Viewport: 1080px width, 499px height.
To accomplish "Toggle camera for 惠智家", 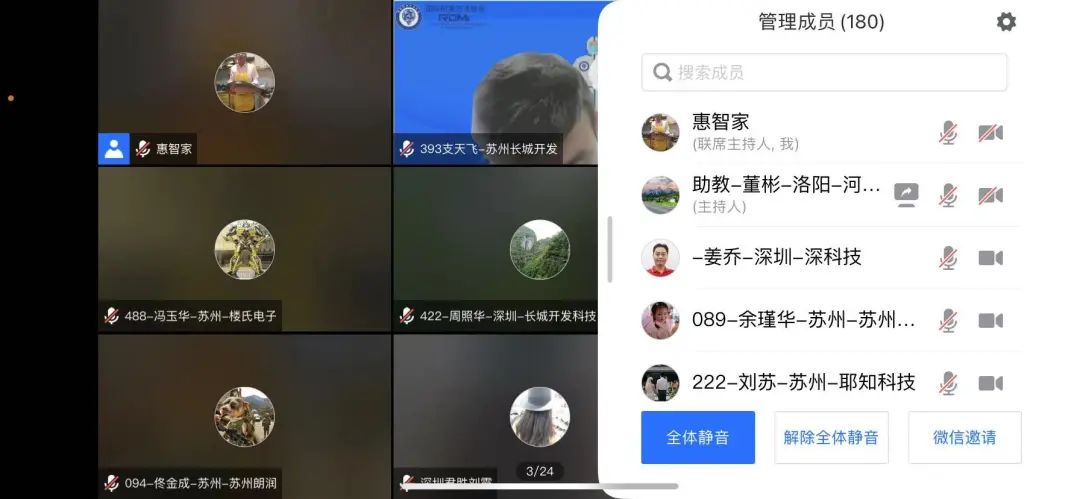I will pyautogui.click(x=990, y=133).
